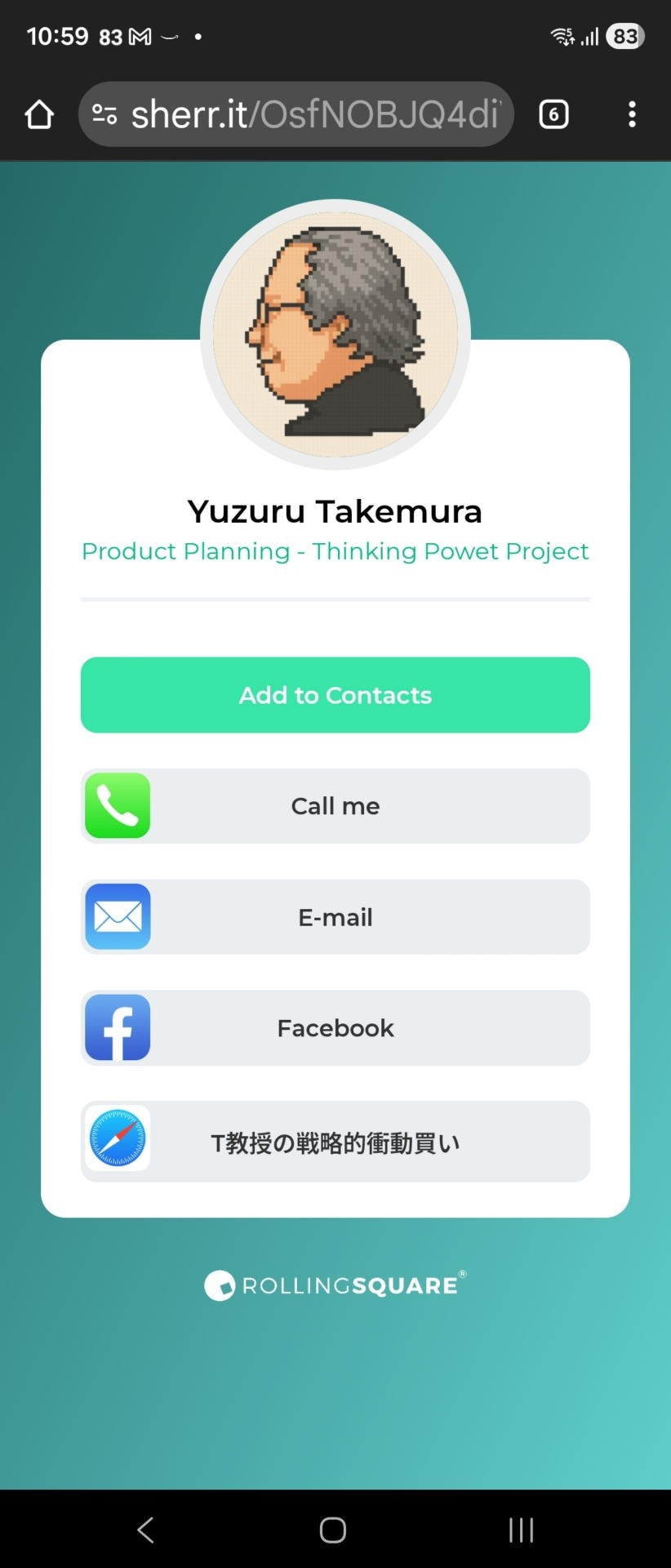Open the browser overflow menu
The image size is (671, 1568).
[x=632, y=114]
